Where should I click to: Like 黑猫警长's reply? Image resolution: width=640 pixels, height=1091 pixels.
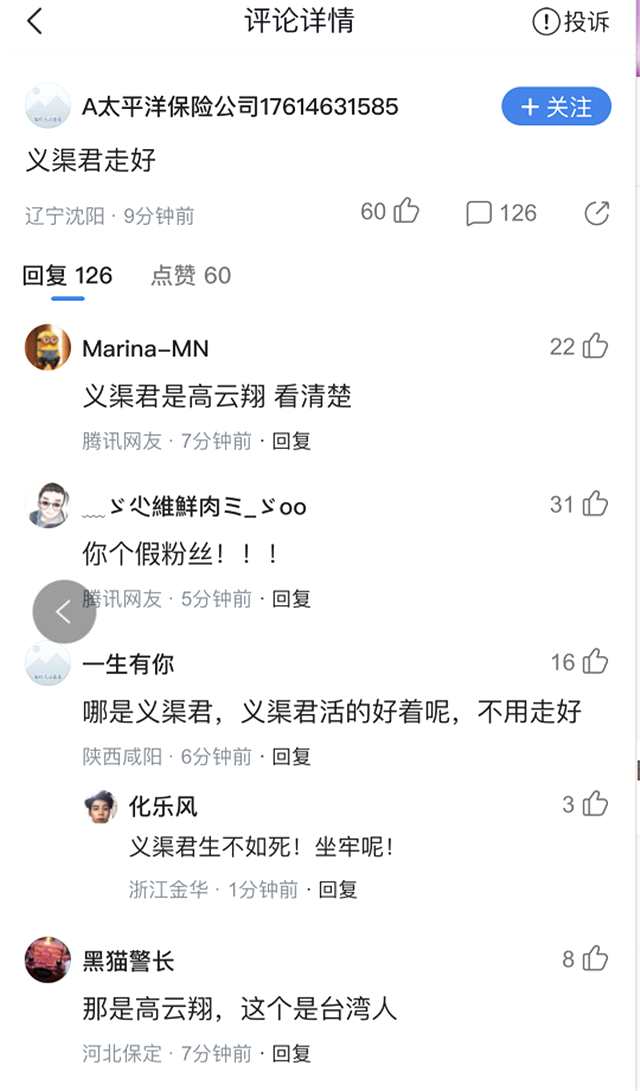(x=595, y=959)
